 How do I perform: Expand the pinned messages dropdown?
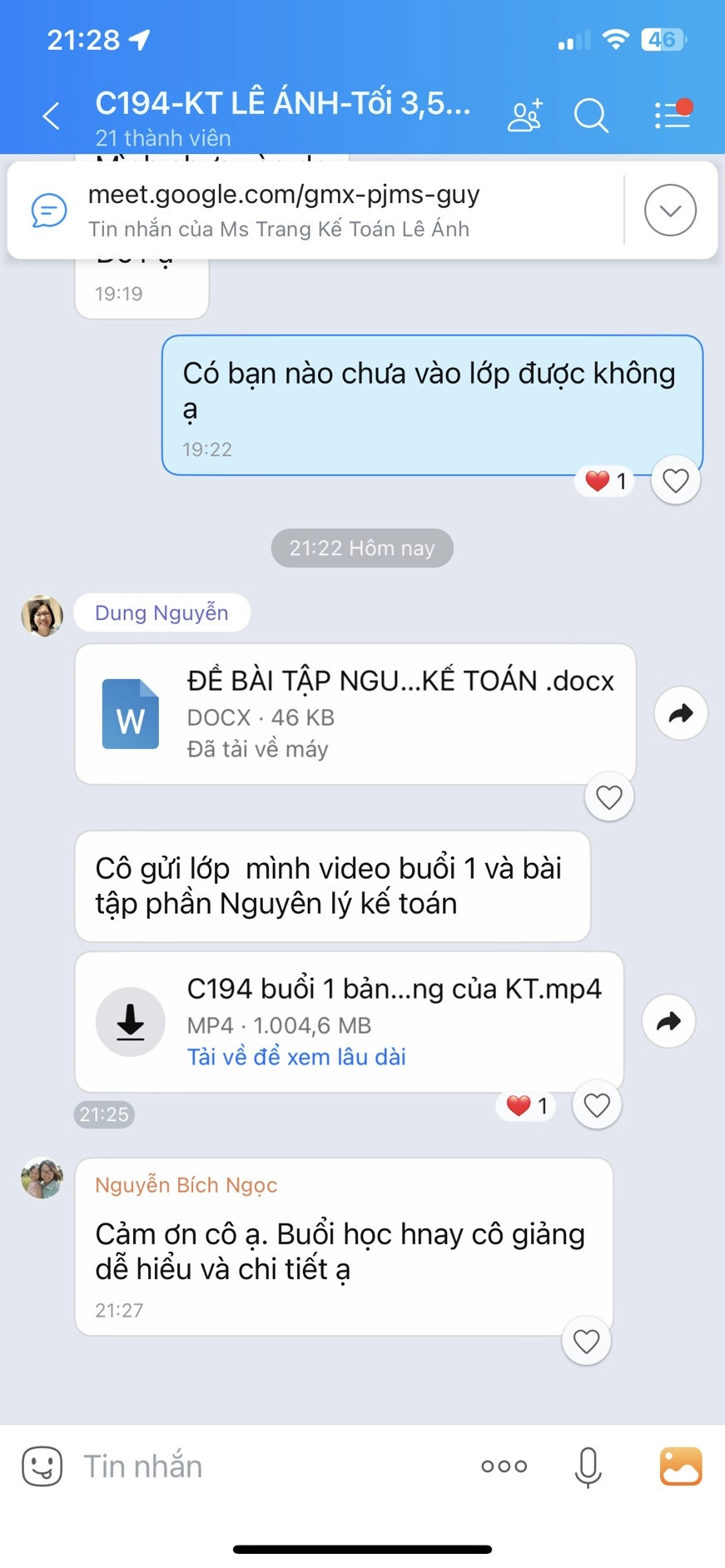pos(670,211)
